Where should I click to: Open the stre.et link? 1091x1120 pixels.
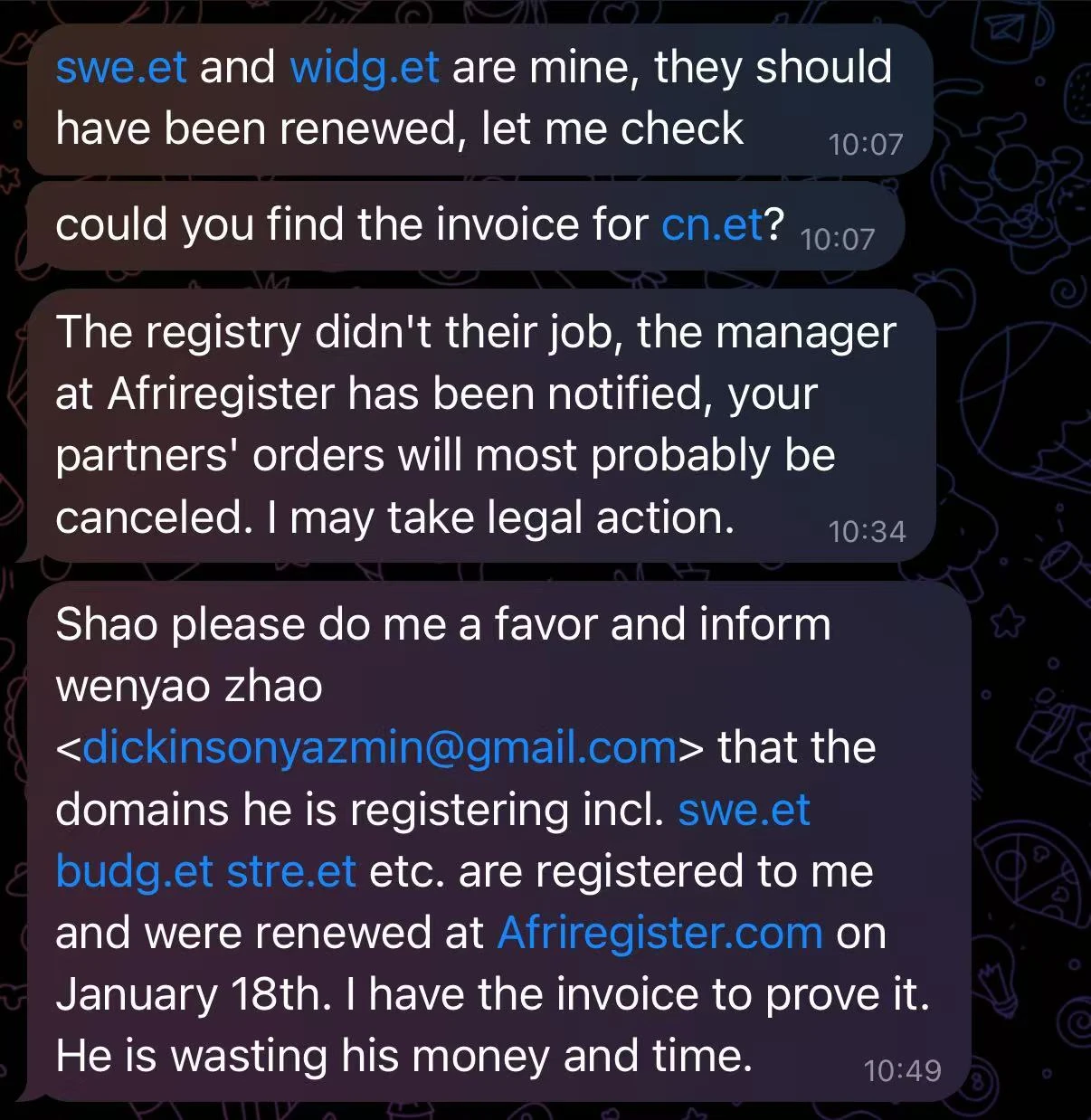pos(291,871)
